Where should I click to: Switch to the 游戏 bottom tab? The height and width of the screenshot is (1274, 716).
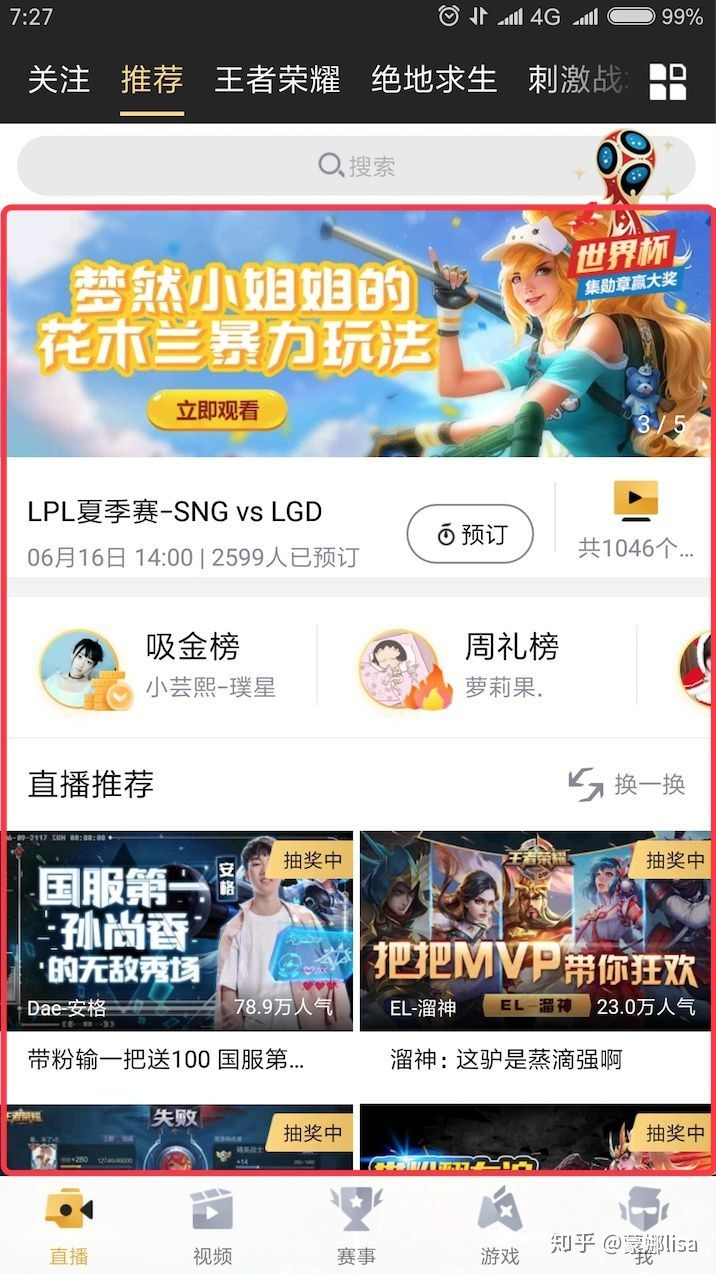pos(499,1226)
